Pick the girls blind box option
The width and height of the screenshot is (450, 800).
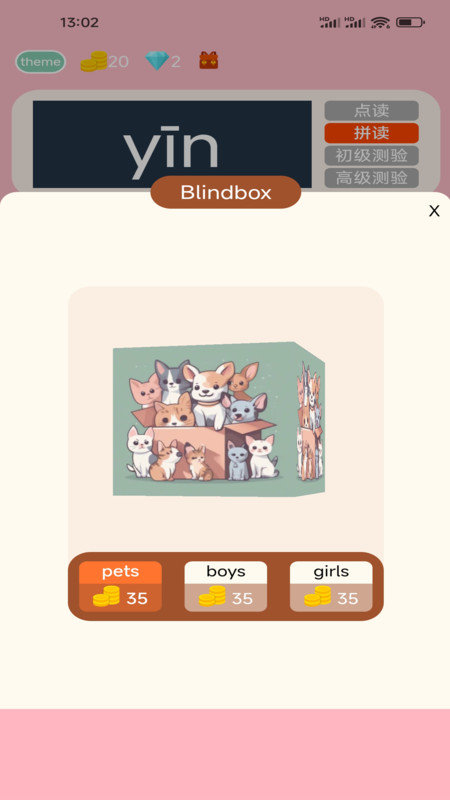pyautogui.click(x=331, y=586)
